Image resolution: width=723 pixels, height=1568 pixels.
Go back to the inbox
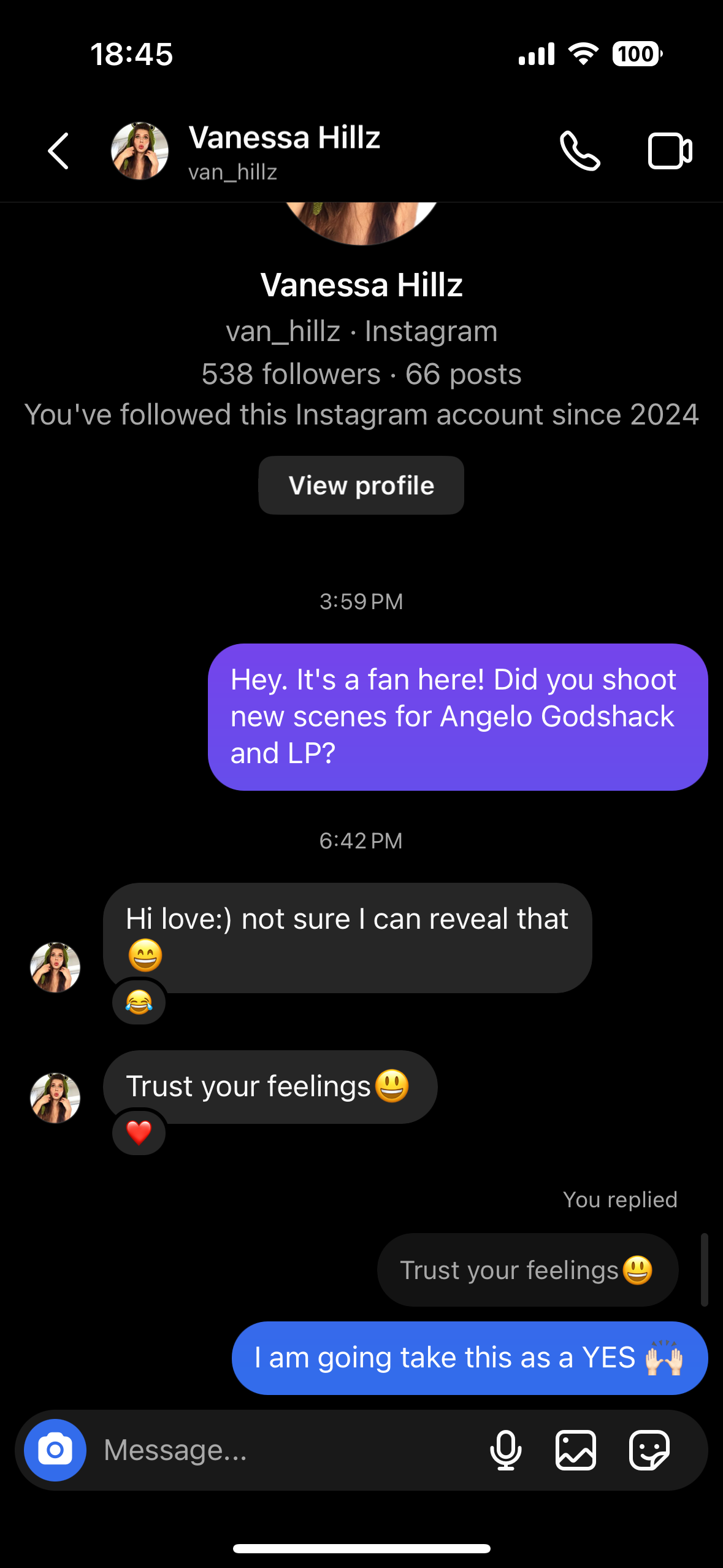tap(58, 151)
